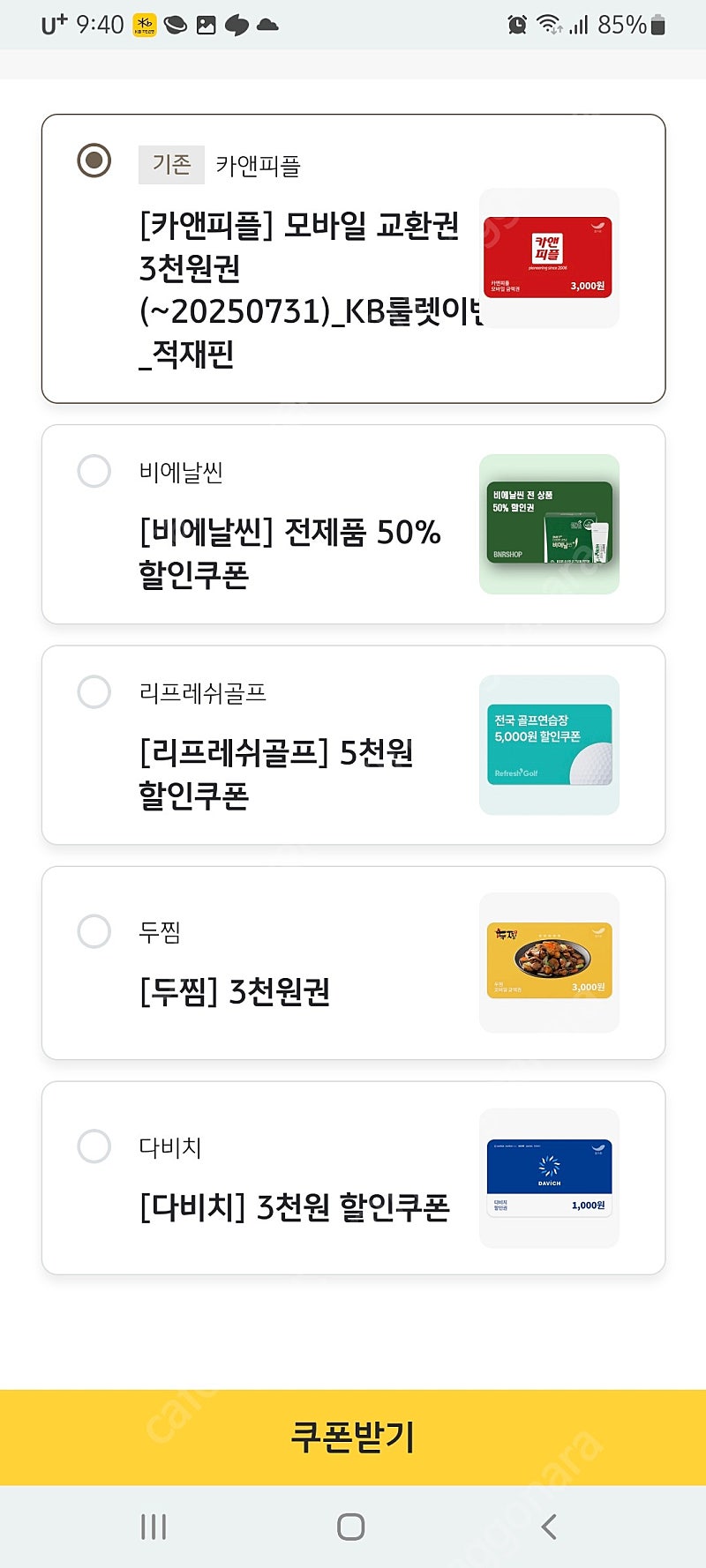Open recent apps from navigation bar

[x=154, y=1527]
